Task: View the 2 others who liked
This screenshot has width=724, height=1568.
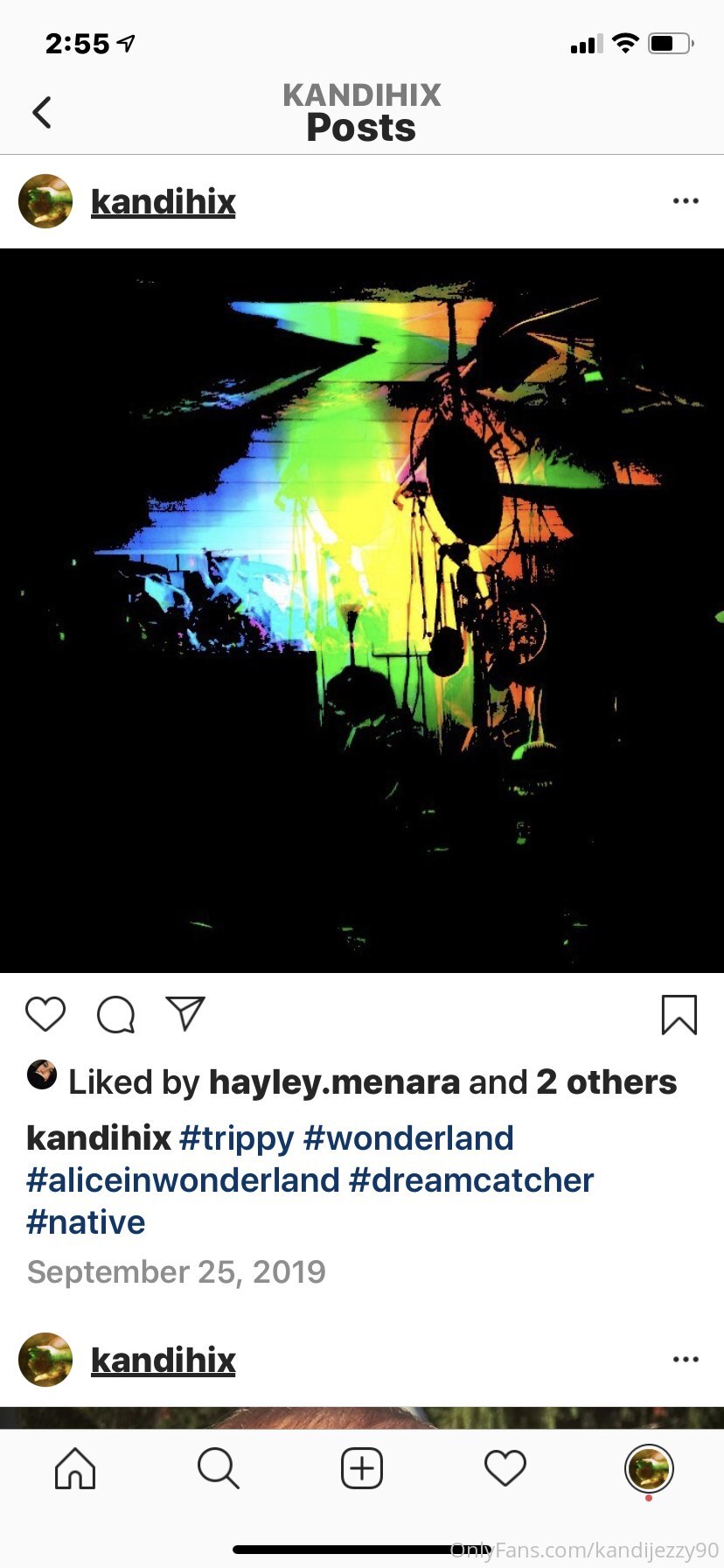Action: click(x=607, y=1082)
